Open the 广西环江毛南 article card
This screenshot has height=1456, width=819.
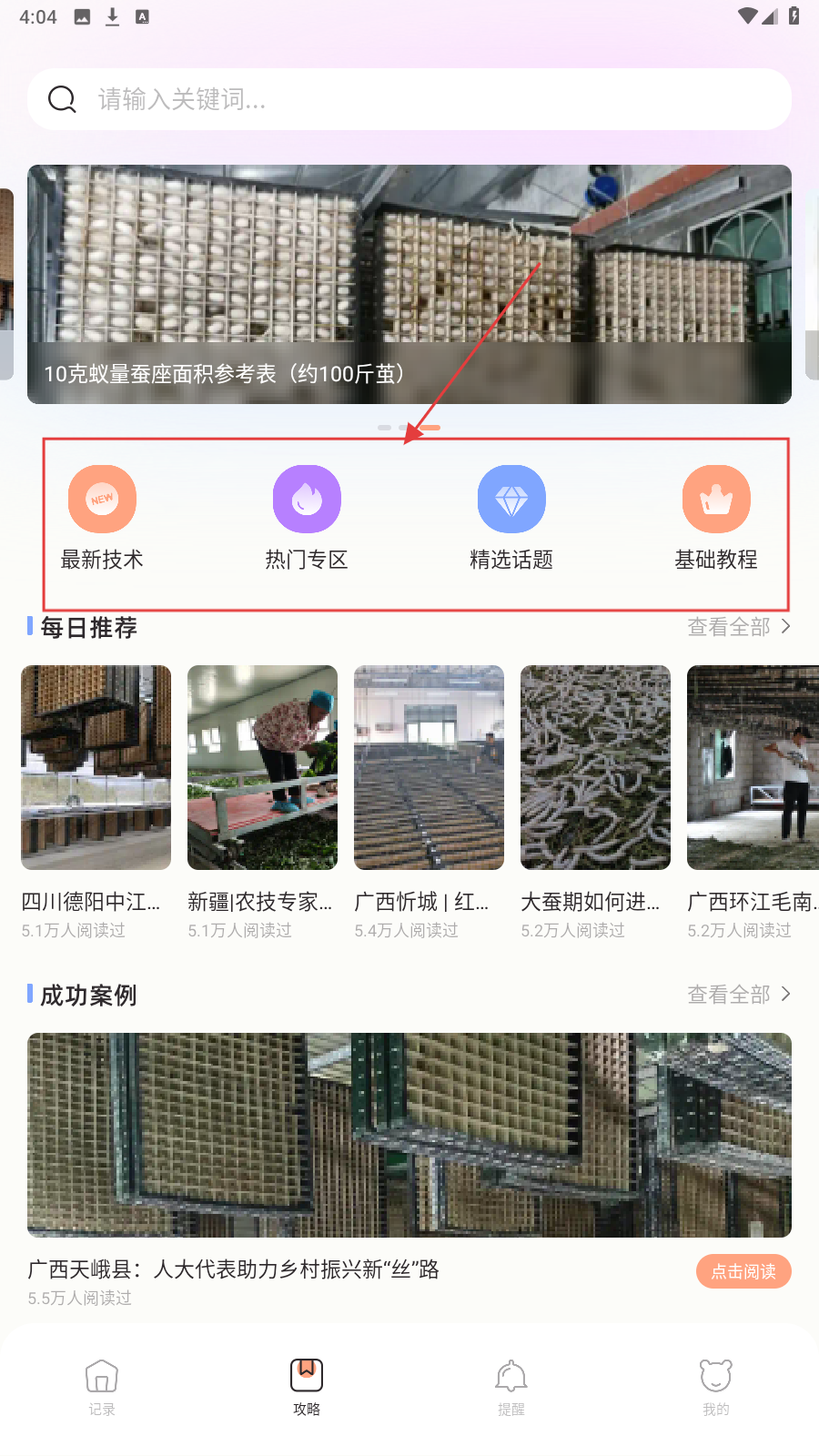753,768
